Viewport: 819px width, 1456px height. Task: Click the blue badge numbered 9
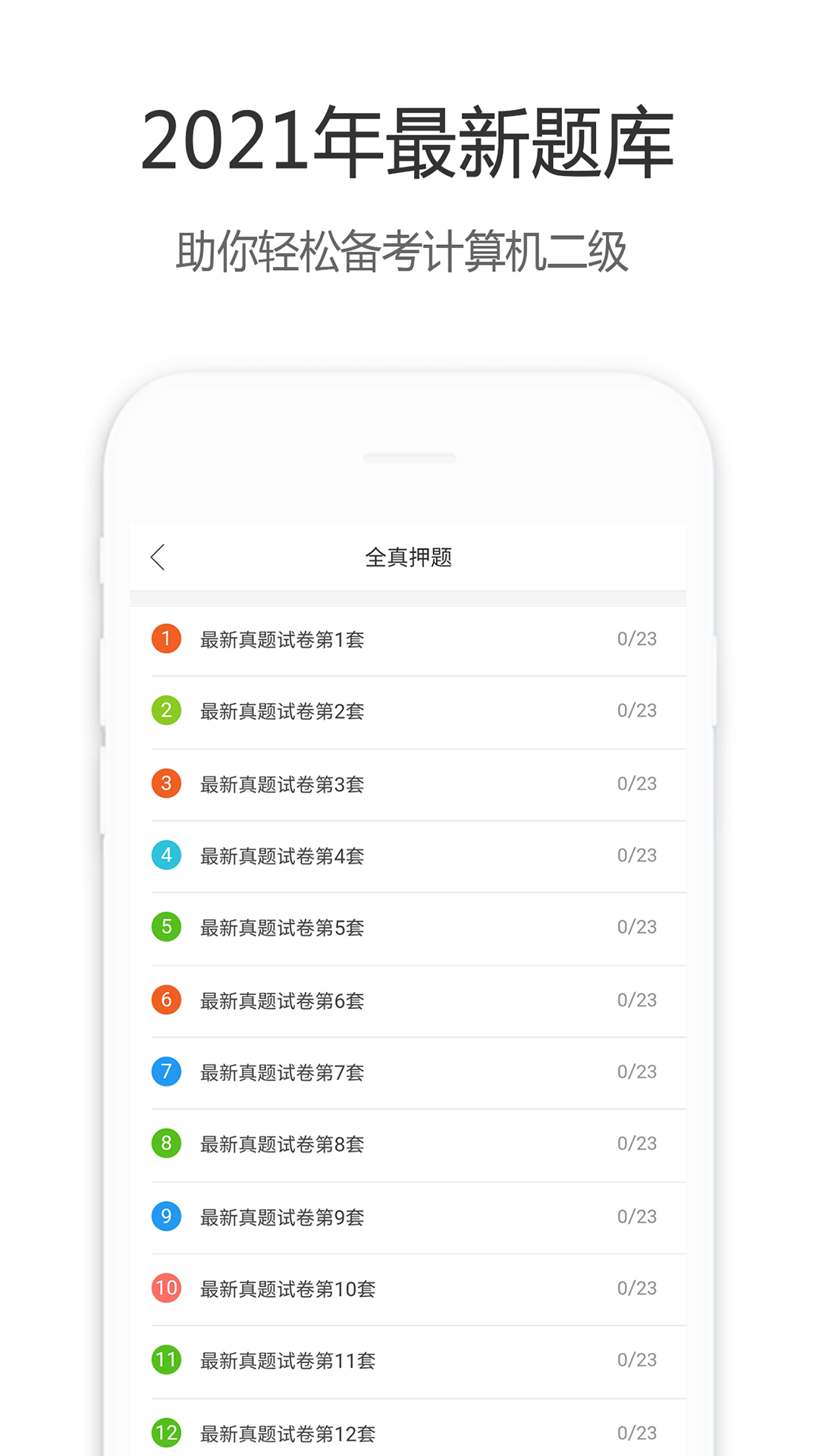166,1216
